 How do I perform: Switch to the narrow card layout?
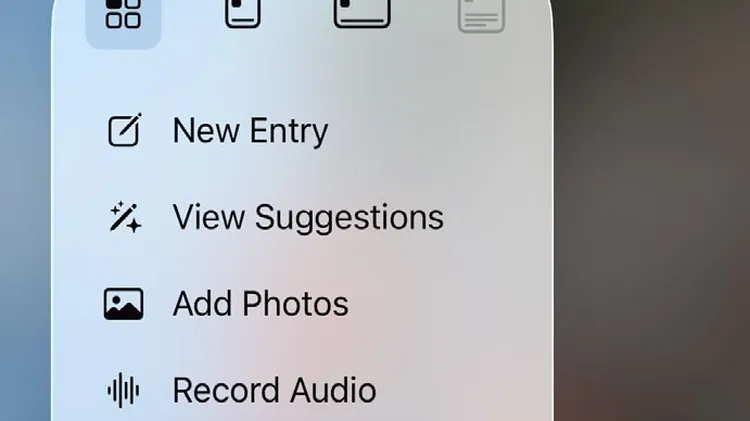243,13
